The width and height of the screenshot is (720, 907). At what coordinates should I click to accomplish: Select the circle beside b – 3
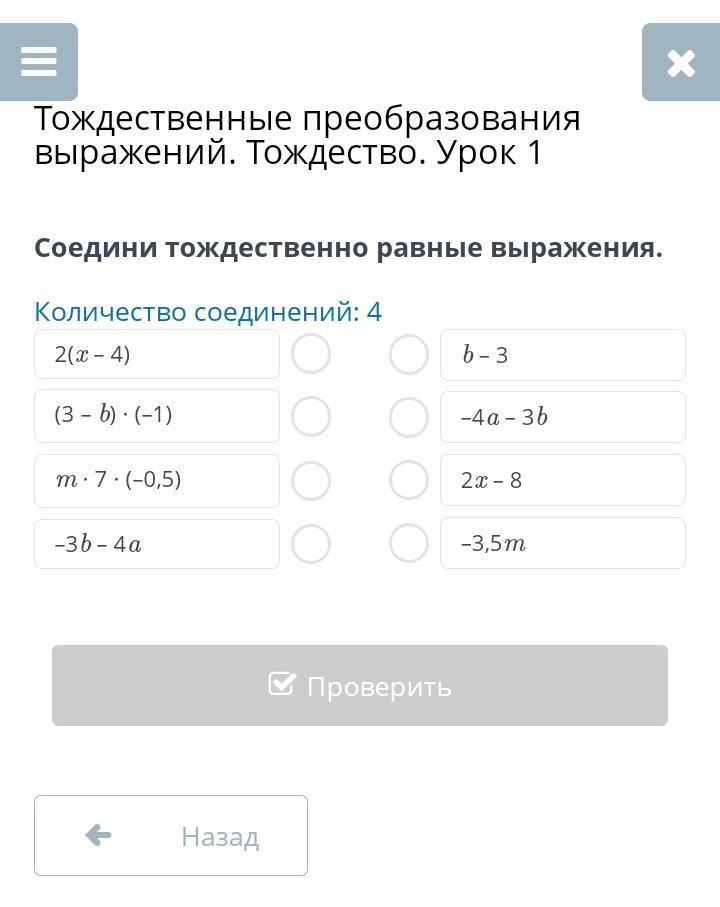409,354
